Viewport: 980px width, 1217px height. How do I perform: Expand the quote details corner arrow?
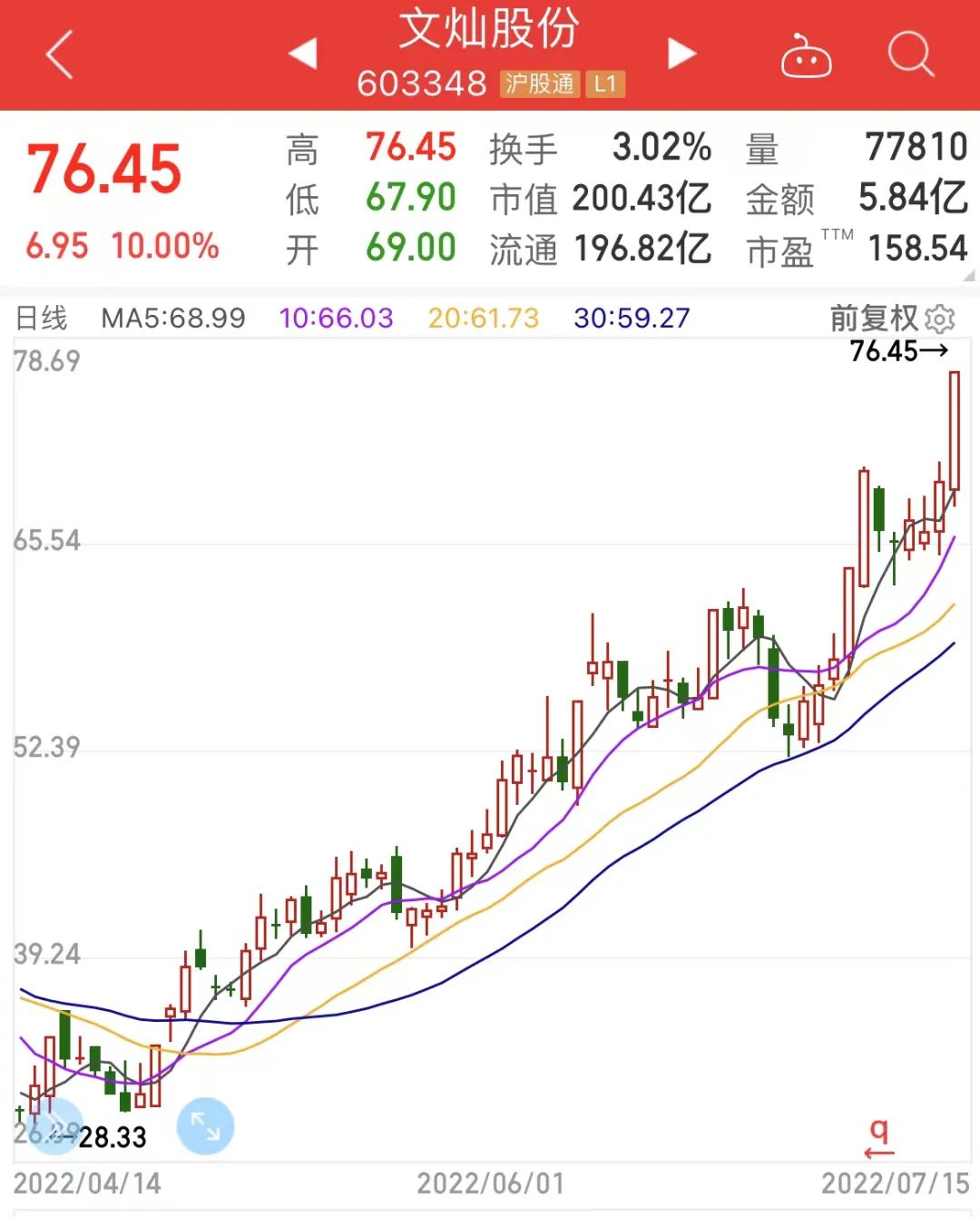pyautogui.click(x=968, y=276)
